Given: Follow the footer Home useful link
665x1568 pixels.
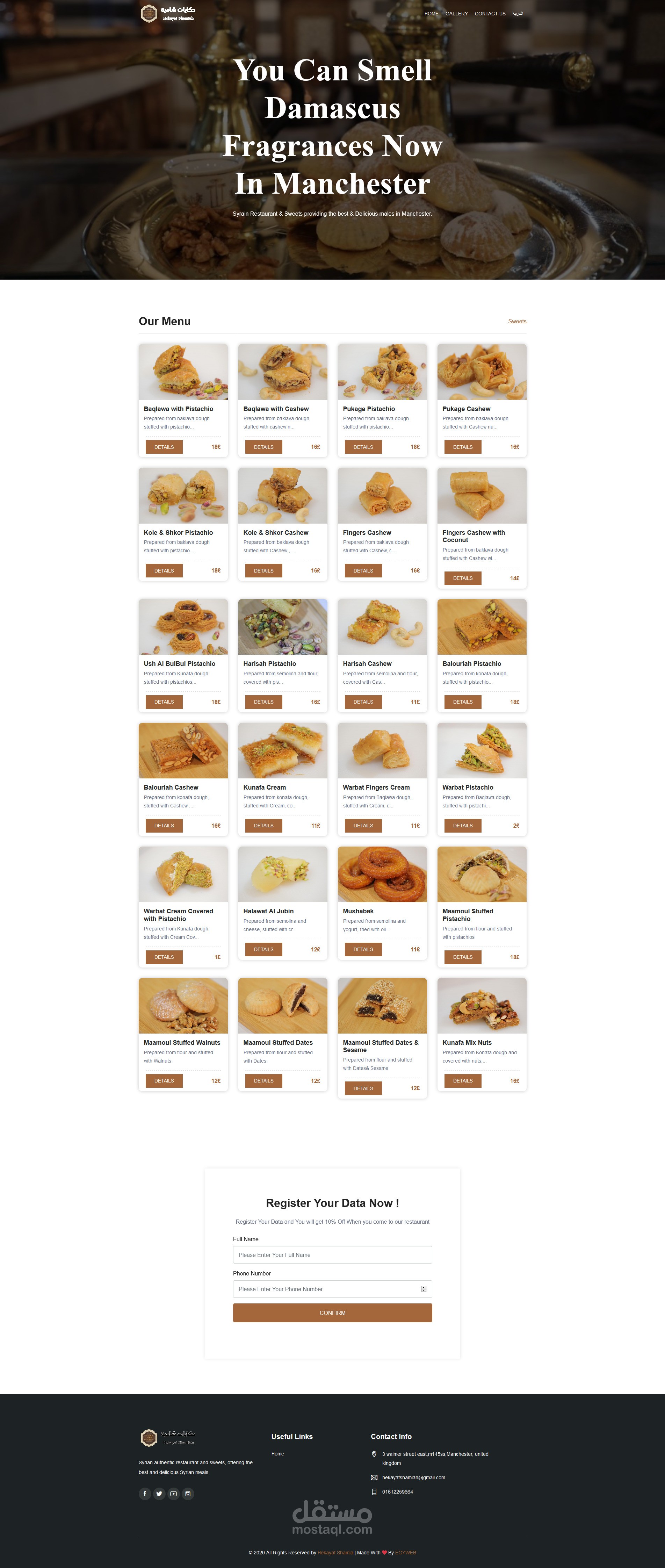Looking at the screenshot, I should click(x=277, y=1454).
